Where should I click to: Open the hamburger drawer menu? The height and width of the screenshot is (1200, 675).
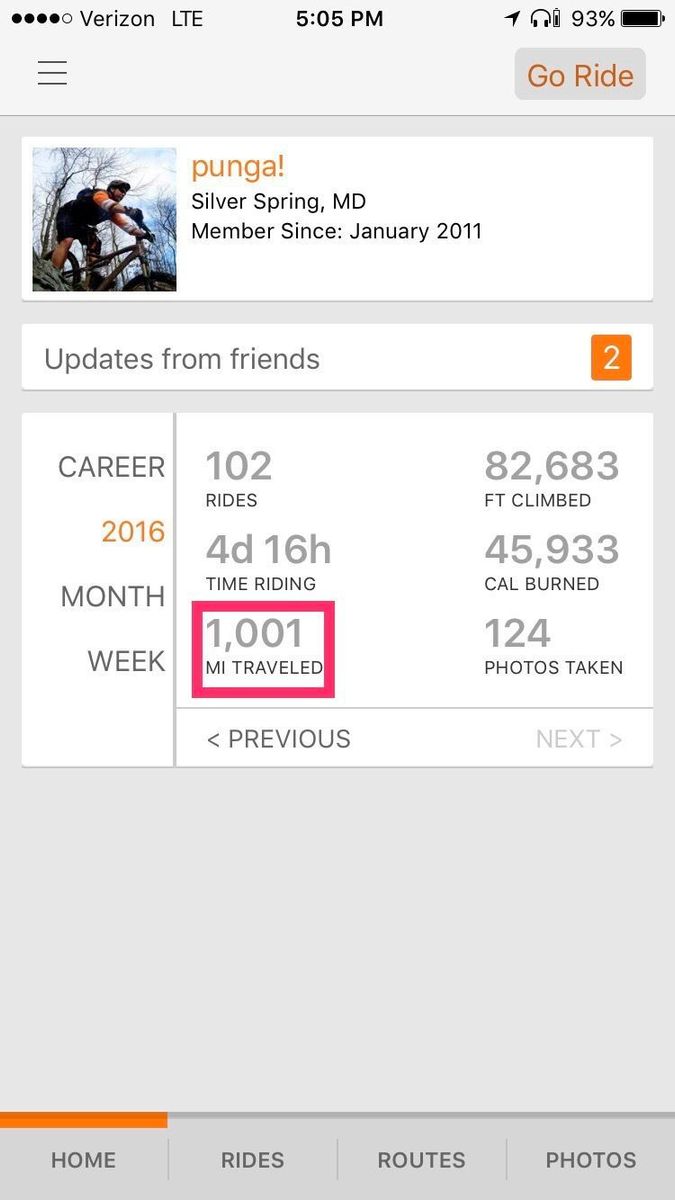pos(52,73)
